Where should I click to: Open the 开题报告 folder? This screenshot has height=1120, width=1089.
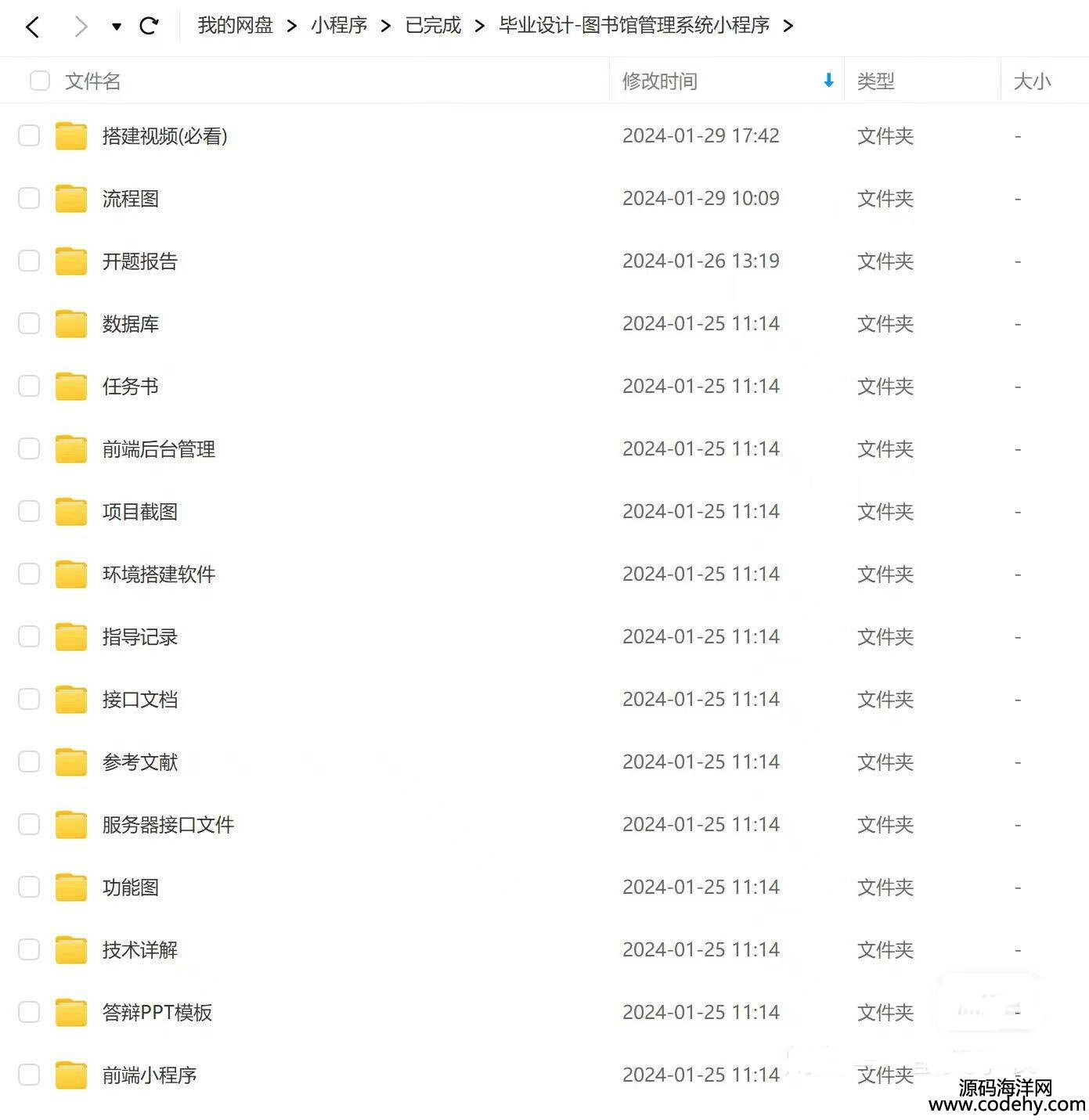pos(139,261)
